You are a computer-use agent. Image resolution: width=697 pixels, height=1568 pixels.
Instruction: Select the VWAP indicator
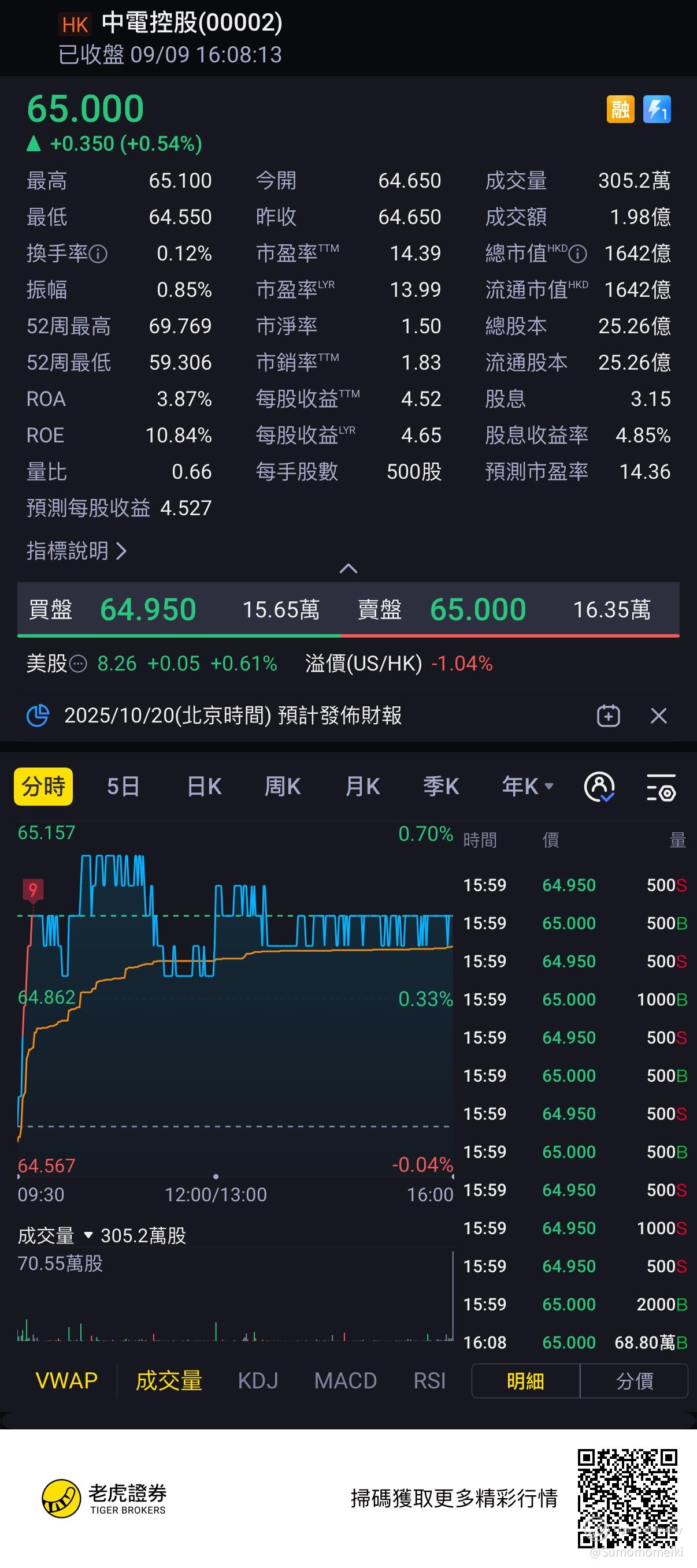(x=66, y=1380)
